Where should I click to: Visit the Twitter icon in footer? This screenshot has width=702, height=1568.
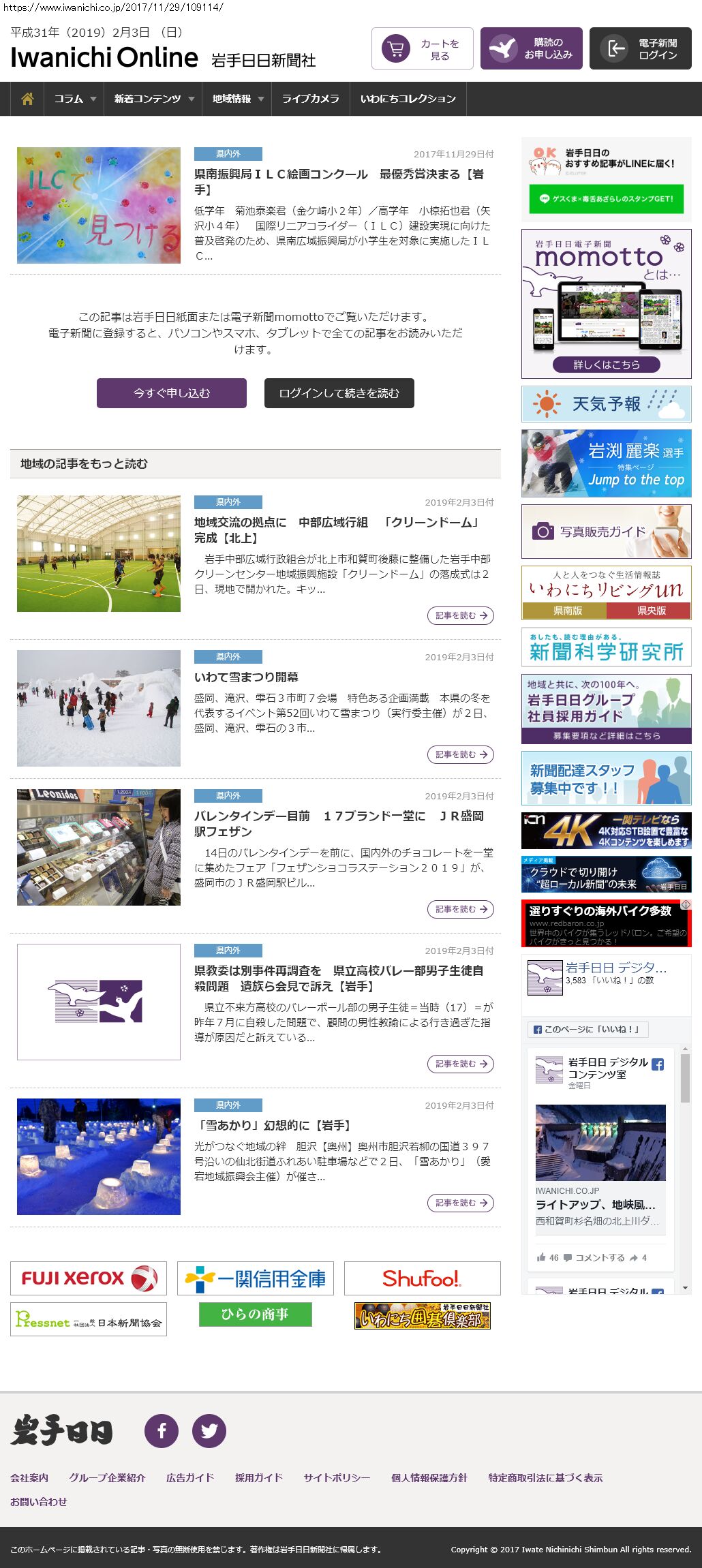[209, 1430]
